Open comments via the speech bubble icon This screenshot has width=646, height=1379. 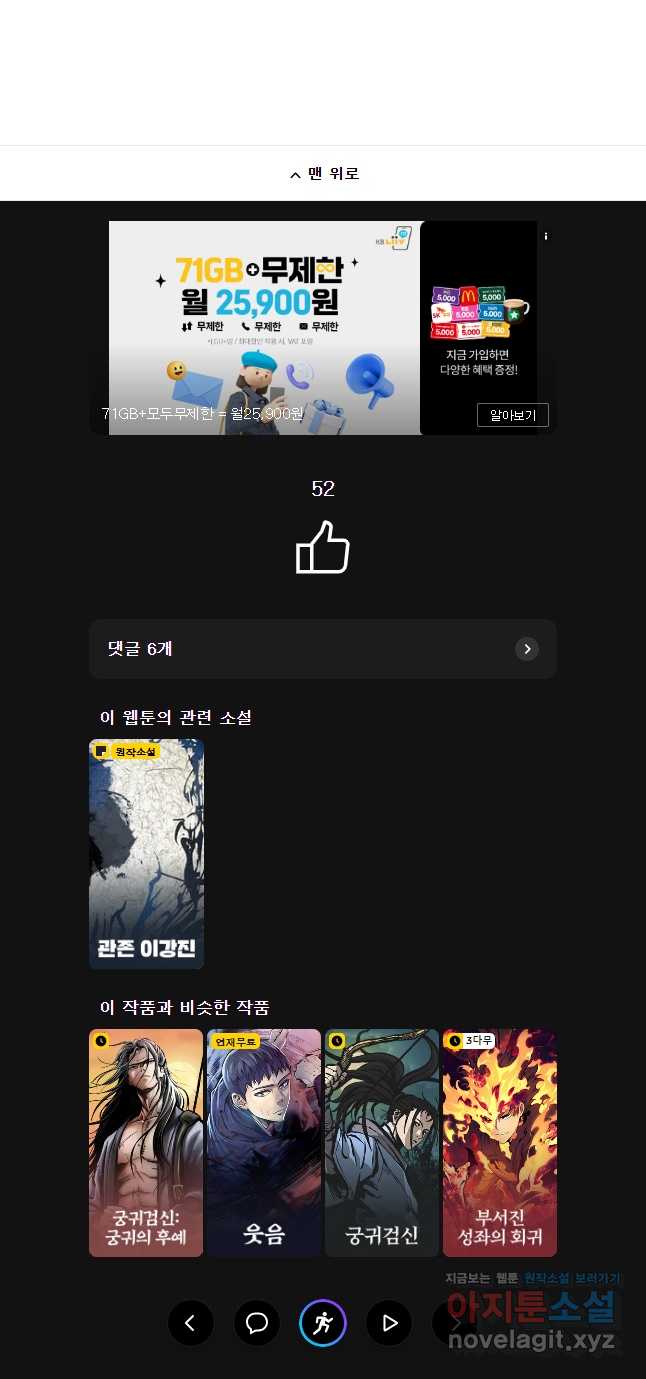(x=257, y=1323)
